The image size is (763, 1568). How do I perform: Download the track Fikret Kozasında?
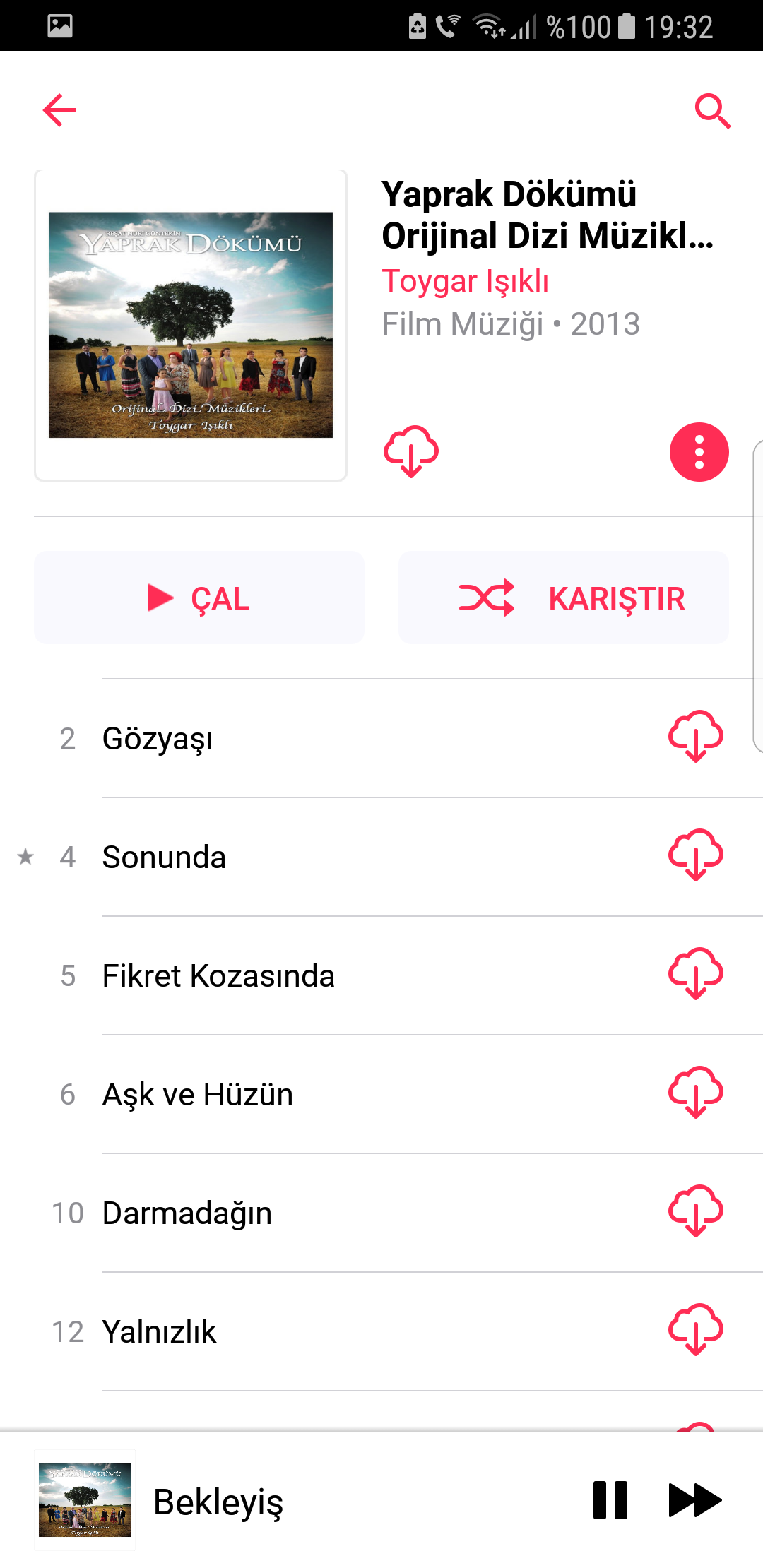(696, 973)
